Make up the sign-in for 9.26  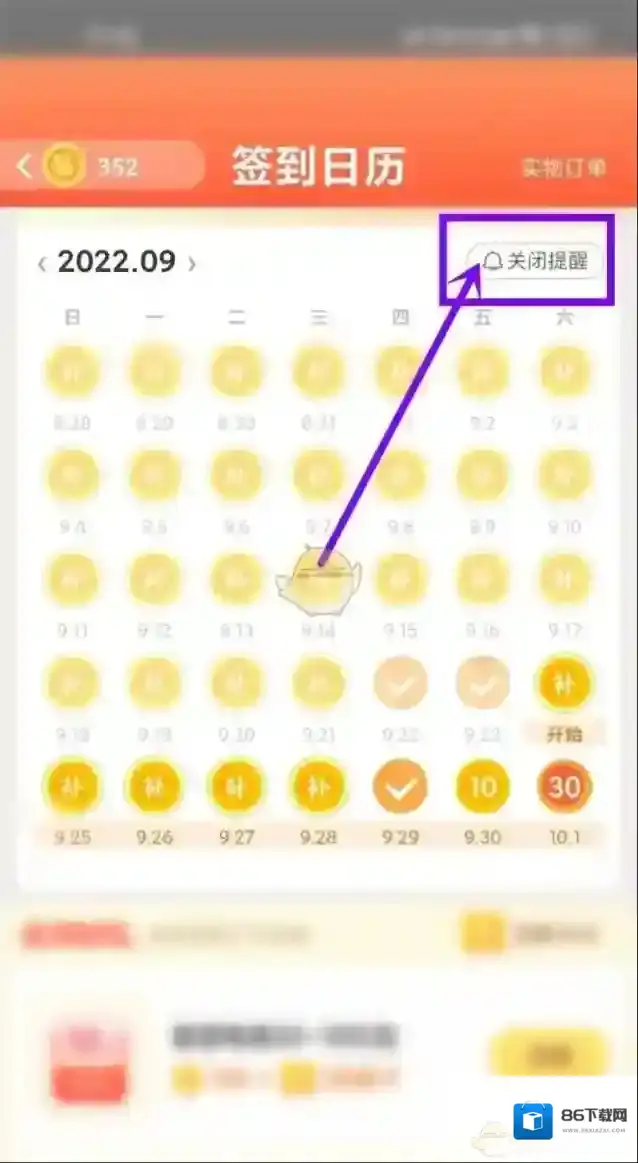tap(154, 788)
